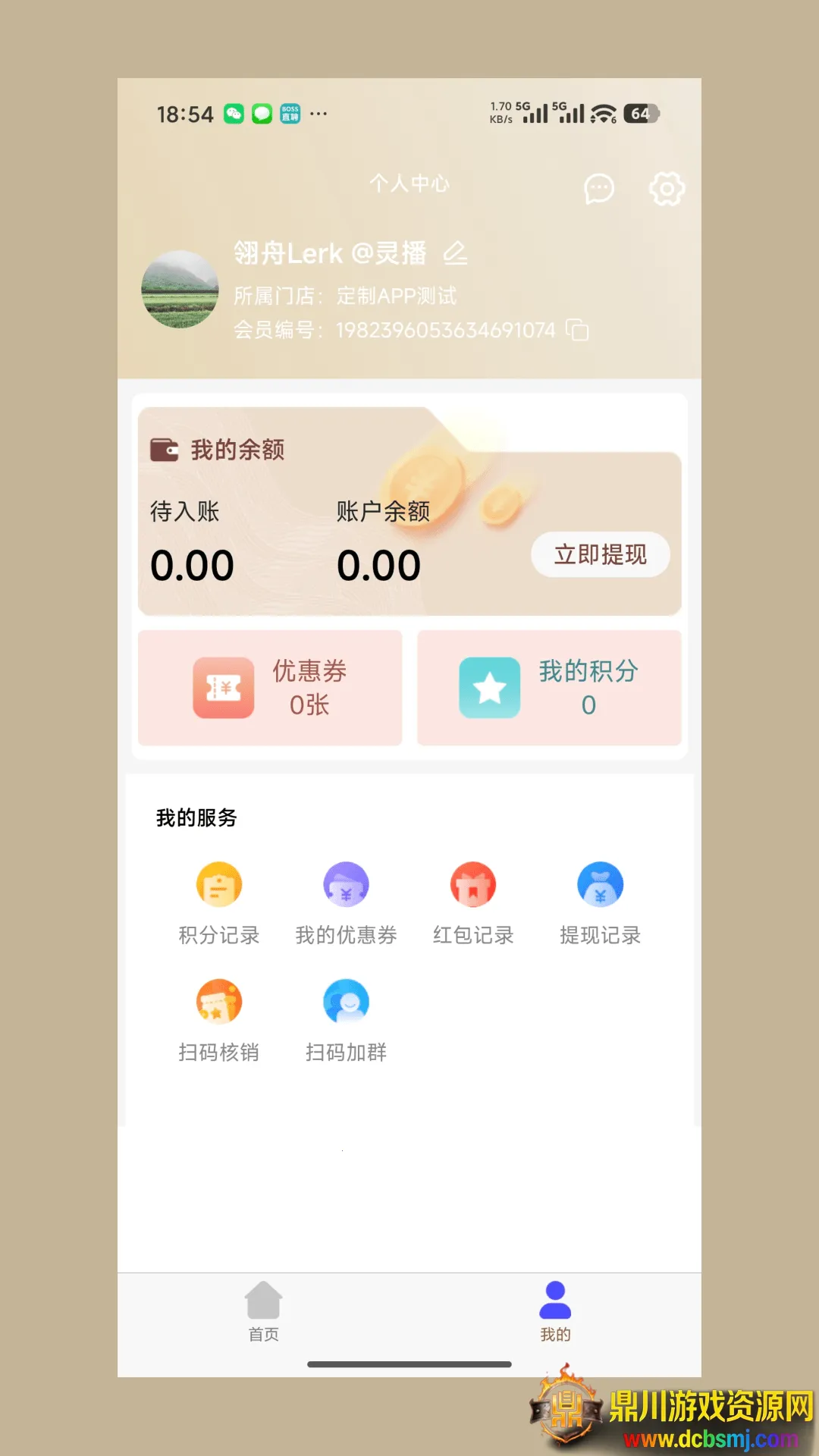Tap 立即提现 to withdraw now
The height and width of the screenshot is (1456, 819).
click(x=601, y=554)
